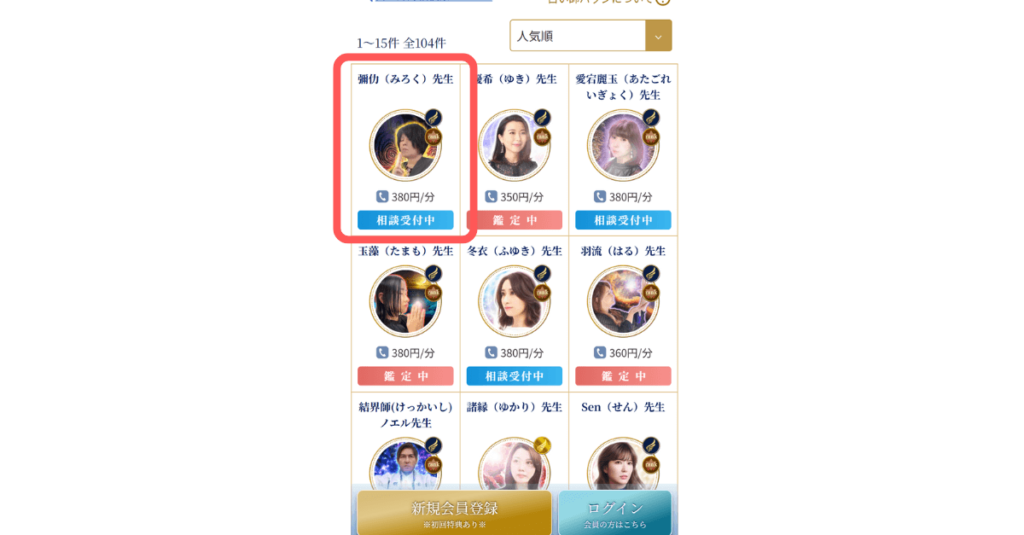1024x535 pixels.
Task: Tap 相談受付中 under 愛宕麗玉先生
Action: [623, 220]
